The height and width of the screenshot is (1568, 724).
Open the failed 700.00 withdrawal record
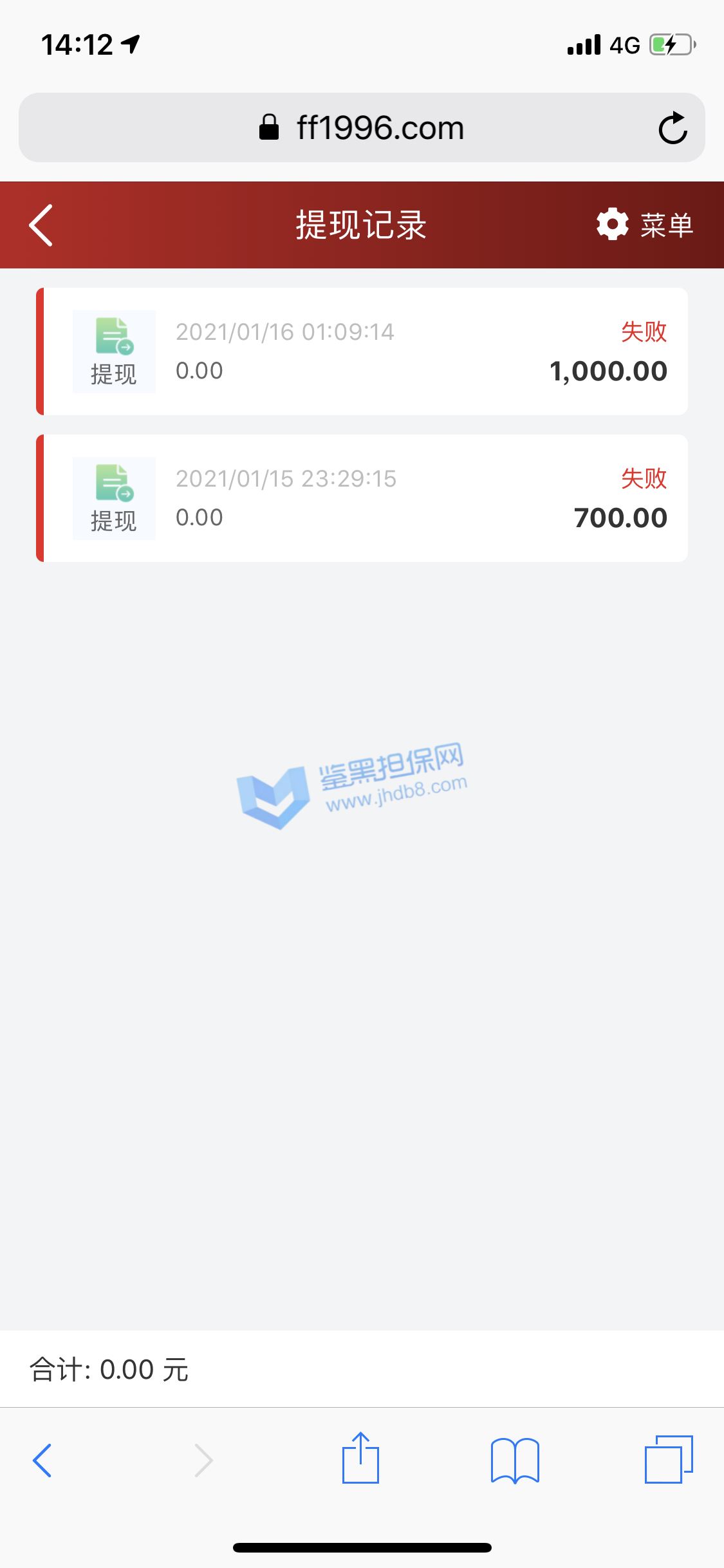click(x=362, y=498)
